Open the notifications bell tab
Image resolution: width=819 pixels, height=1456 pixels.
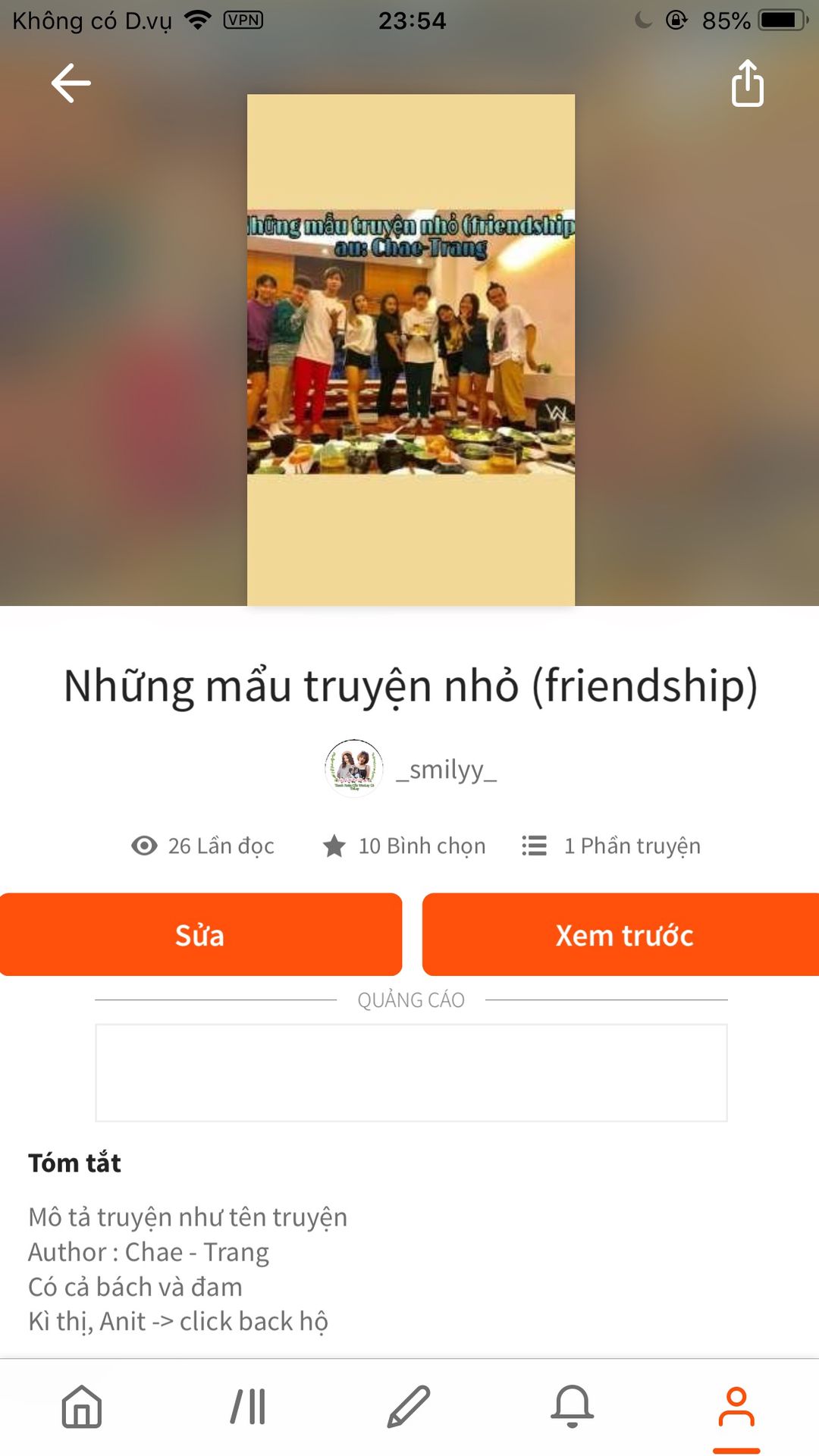click(573, 1407)
